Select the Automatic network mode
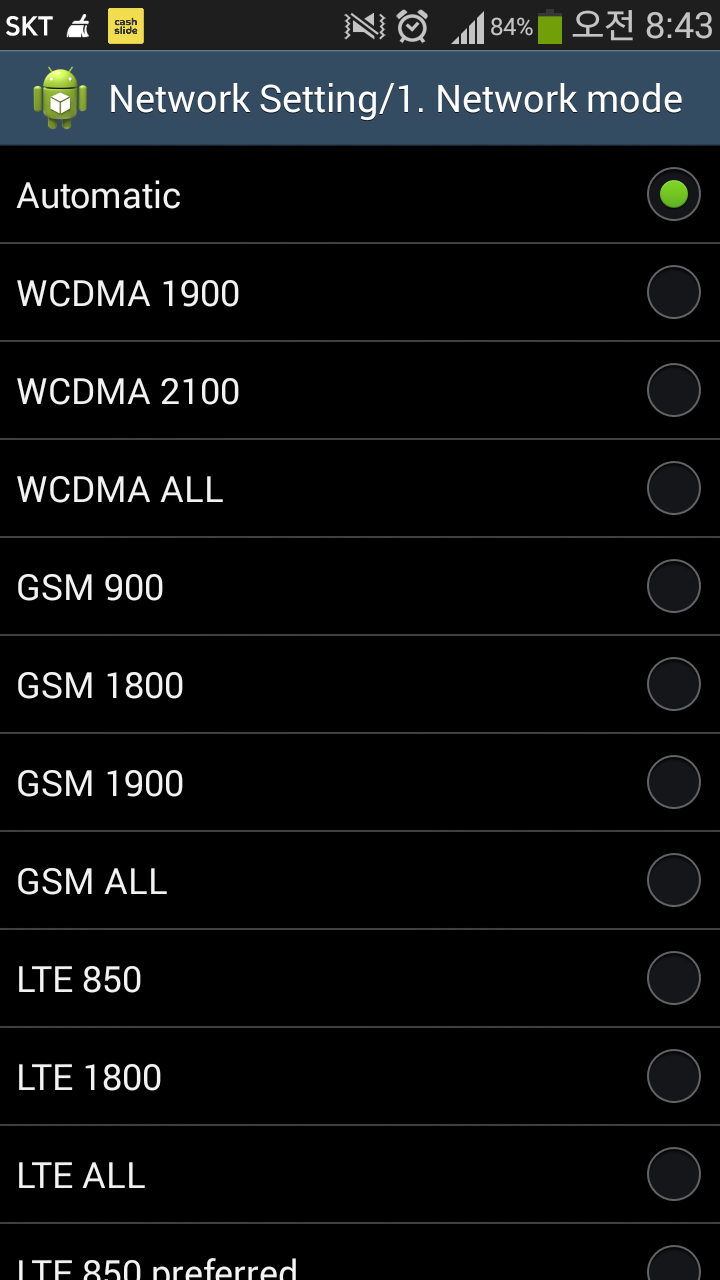This screenshot has width=720, height=1280. [x=360, y=195]
